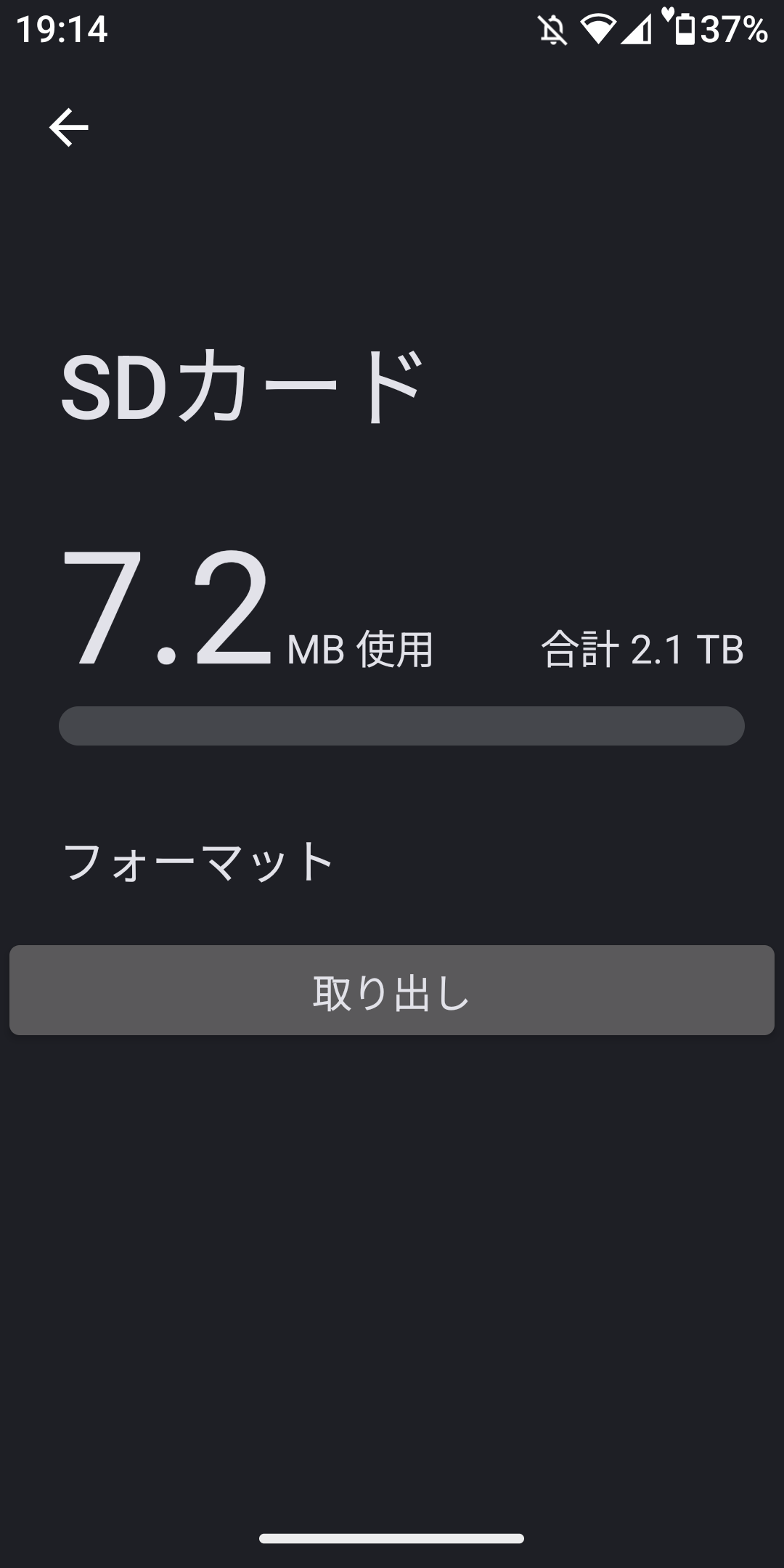784x1568 pixels.
Task: Go back using the arrow icon
Action: [69, 128]
